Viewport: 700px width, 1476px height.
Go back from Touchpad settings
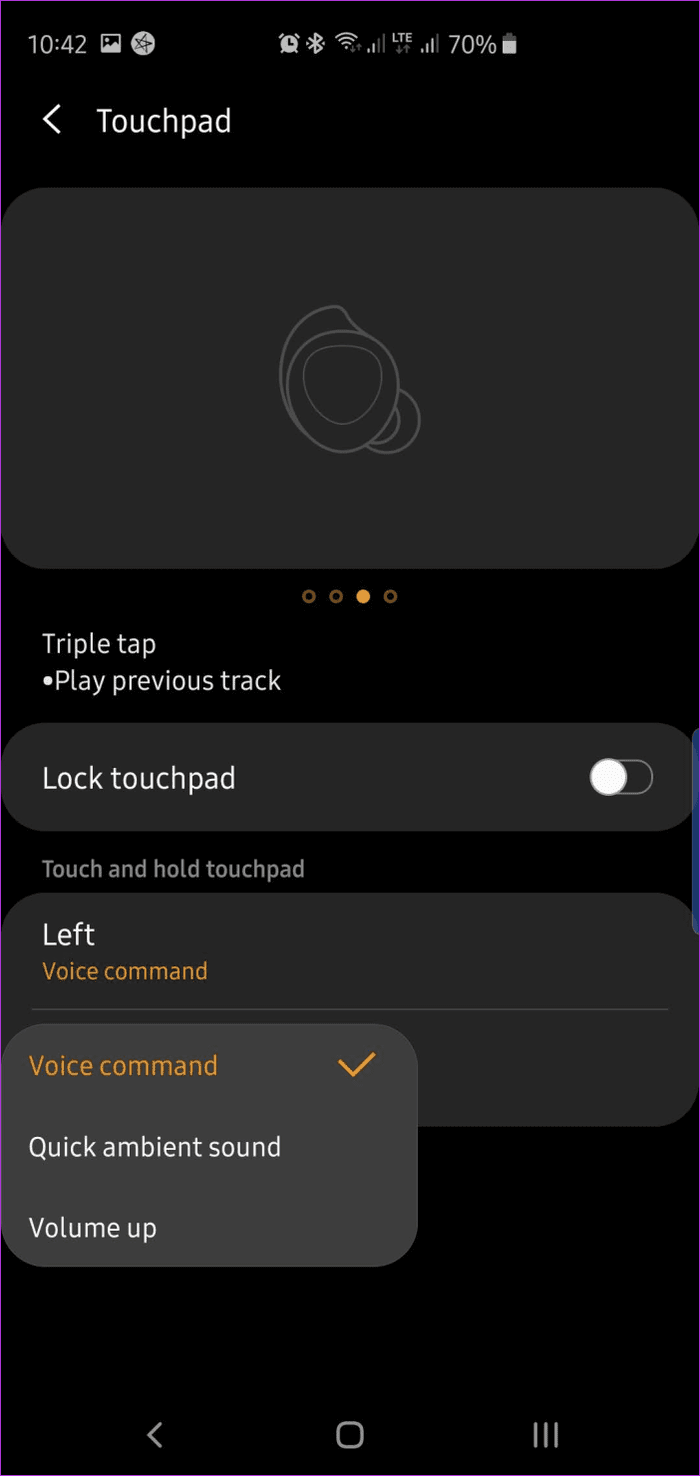pos(52,121)
